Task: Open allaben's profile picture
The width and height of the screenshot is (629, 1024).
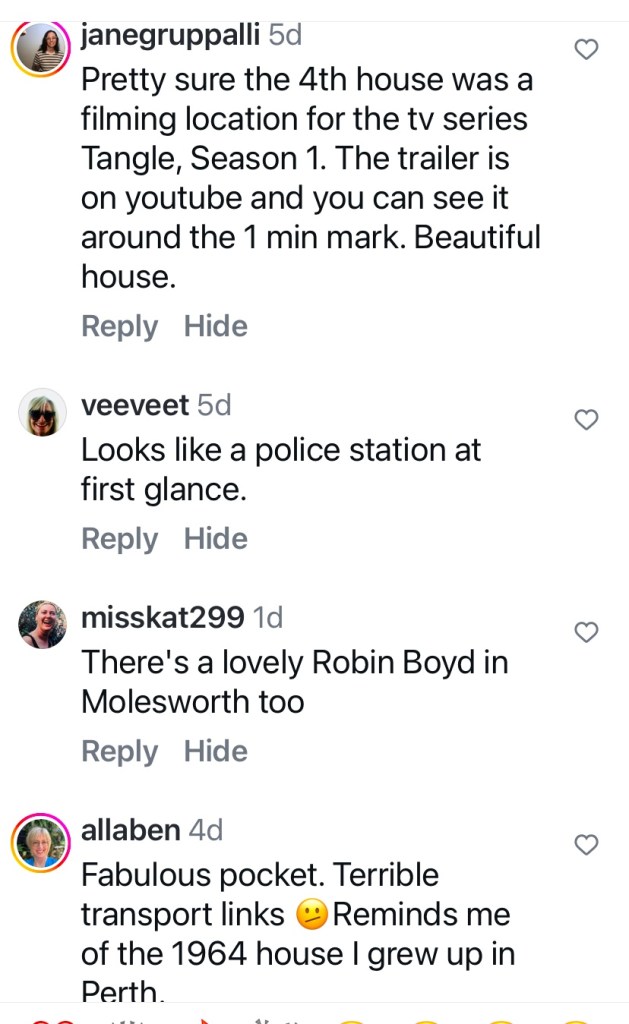Action: pos(42,843)
